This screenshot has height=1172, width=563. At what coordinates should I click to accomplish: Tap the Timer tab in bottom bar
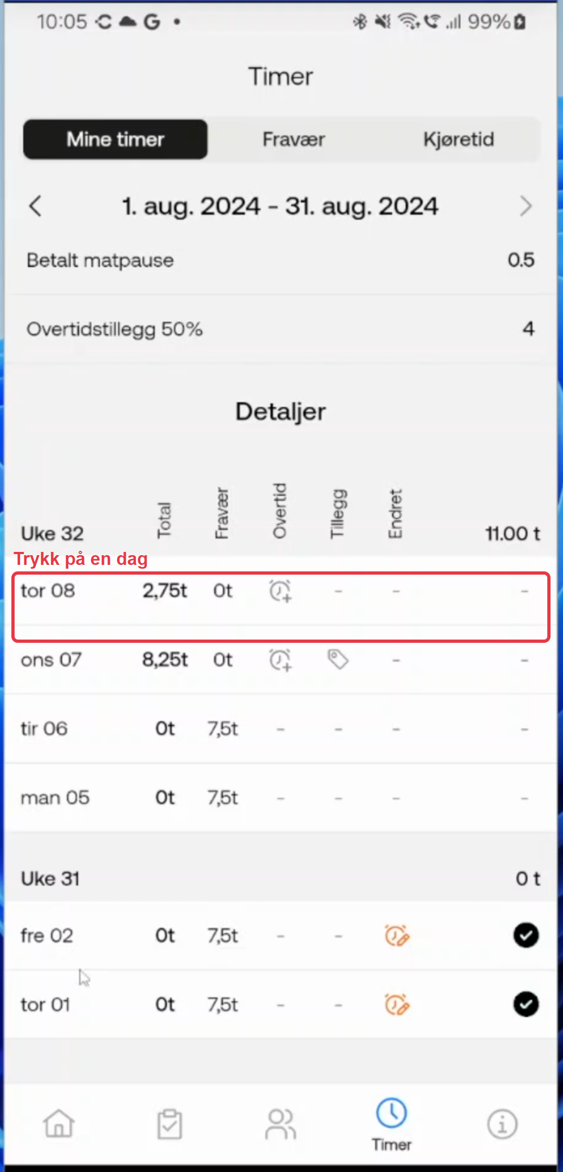[x=392, y=1124]
